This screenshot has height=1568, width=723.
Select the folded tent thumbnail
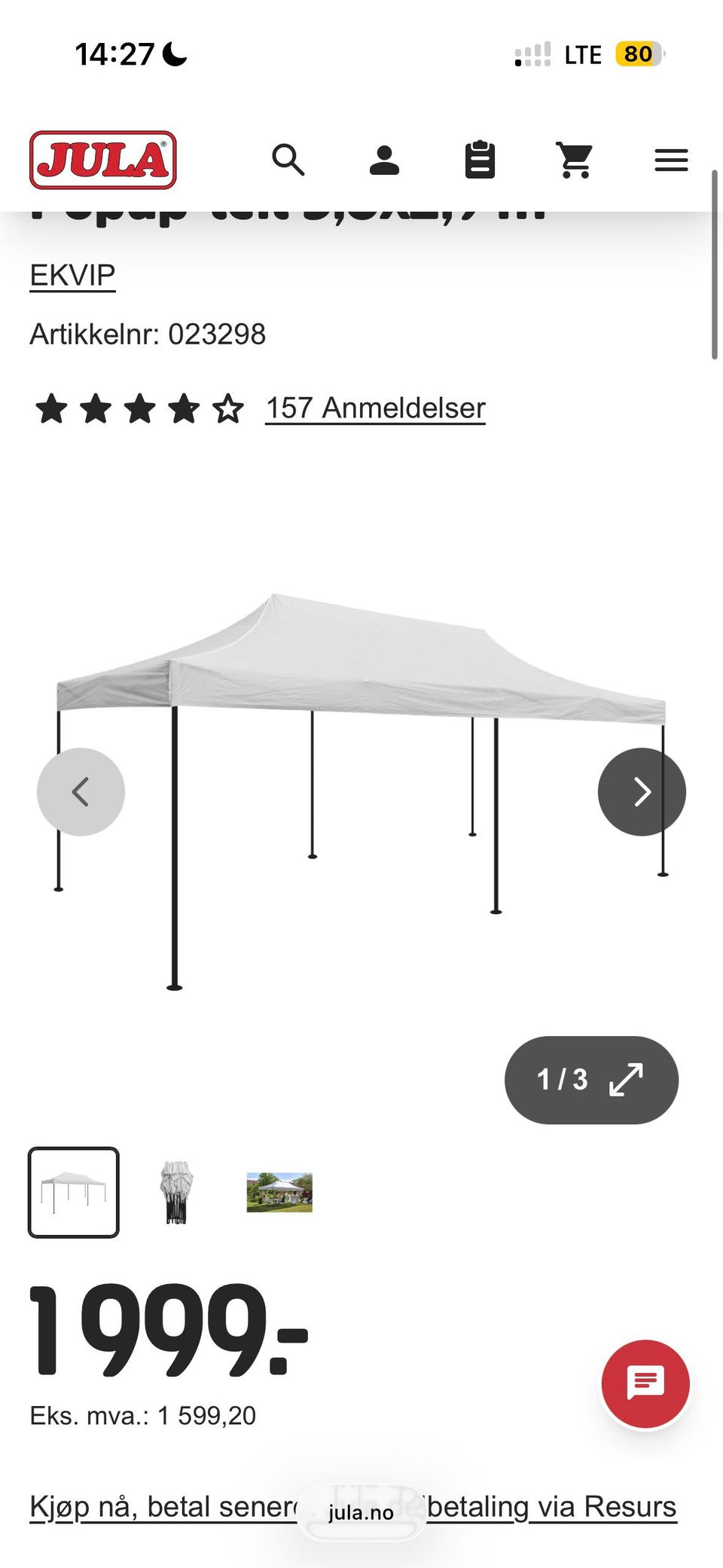(176, 1192)
